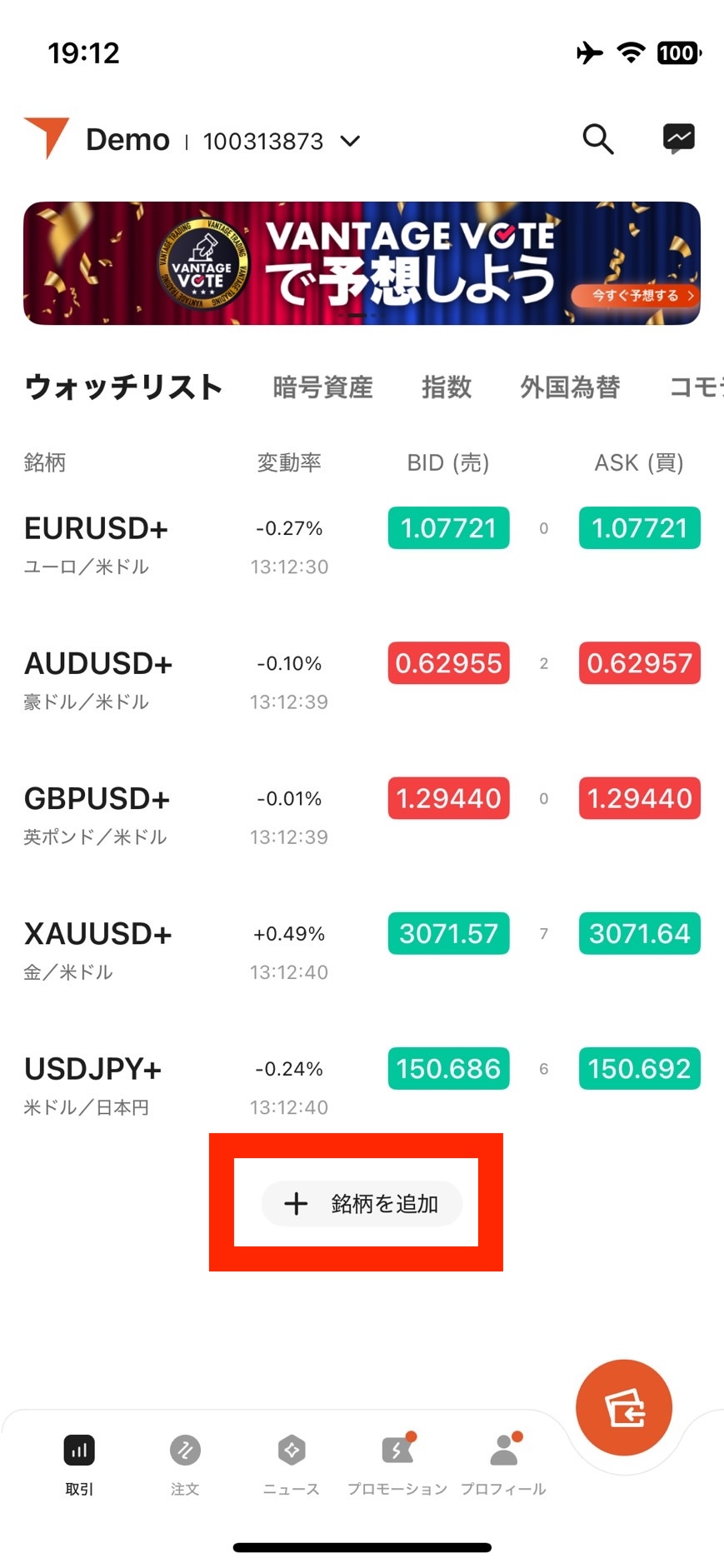Viewport: 724px width, 1568px height.
Task: Expand the Demo account dropdown
Action: pyautogui.click(x=351, y=142)
